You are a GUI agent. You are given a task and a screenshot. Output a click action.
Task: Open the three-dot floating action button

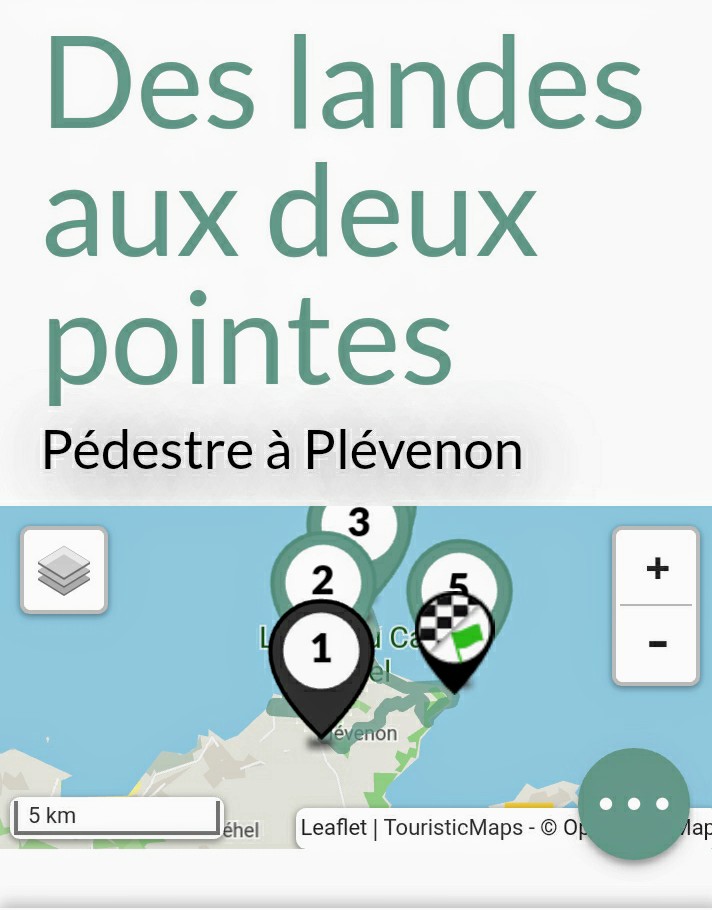click(634, 803)
